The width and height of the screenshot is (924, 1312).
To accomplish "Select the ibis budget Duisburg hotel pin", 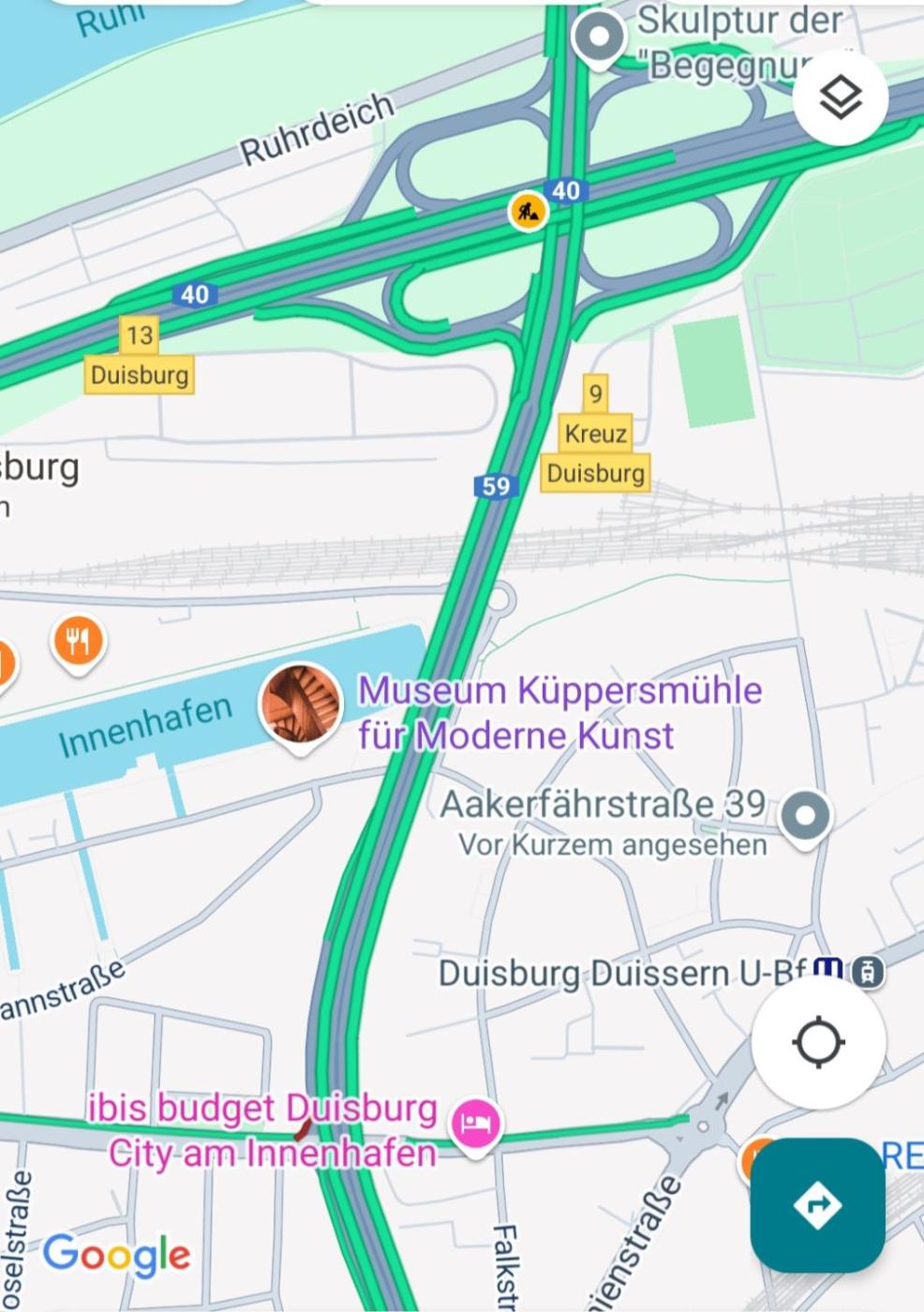I will 476,1124.
